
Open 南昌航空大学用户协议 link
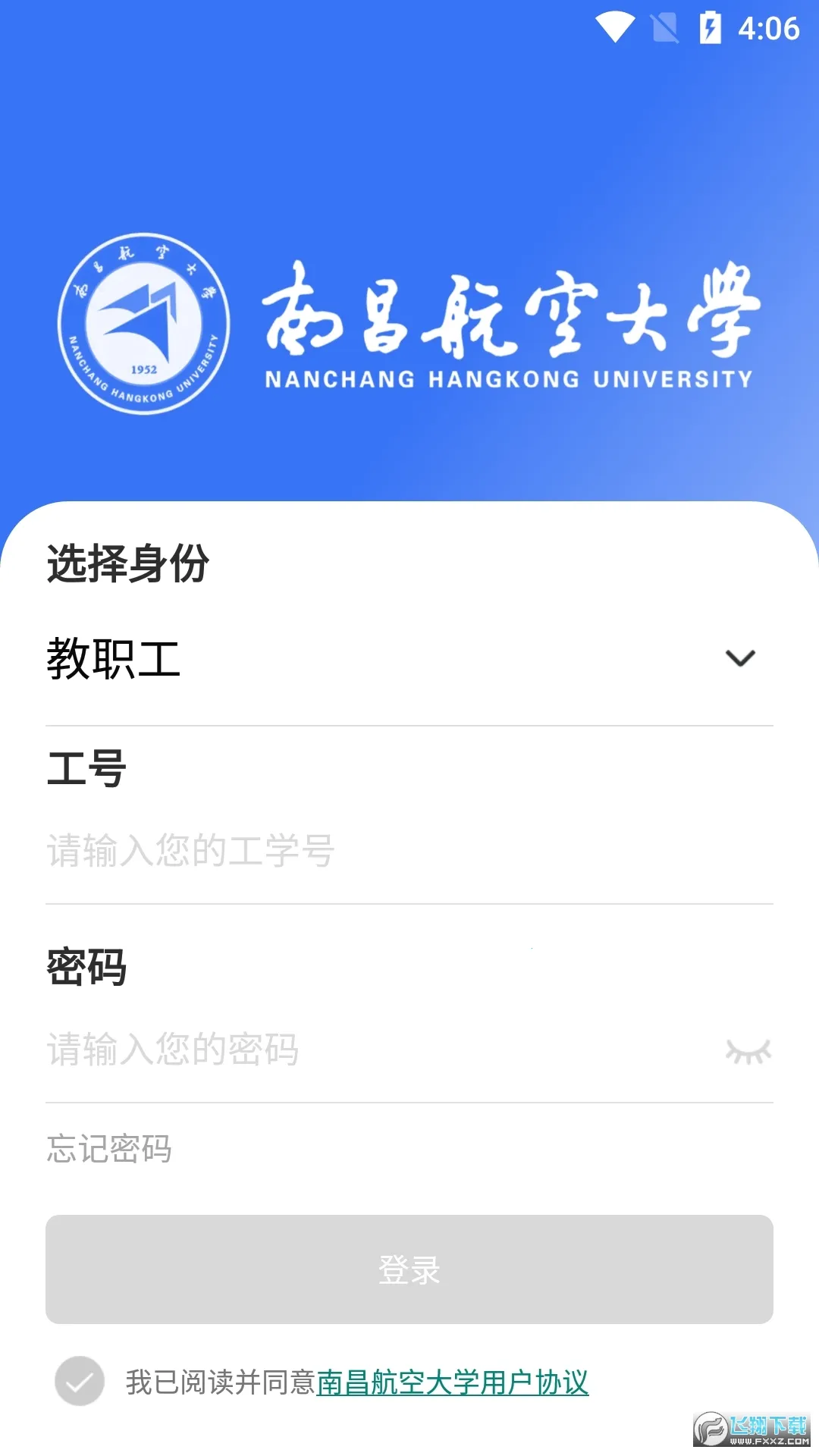452,1382
